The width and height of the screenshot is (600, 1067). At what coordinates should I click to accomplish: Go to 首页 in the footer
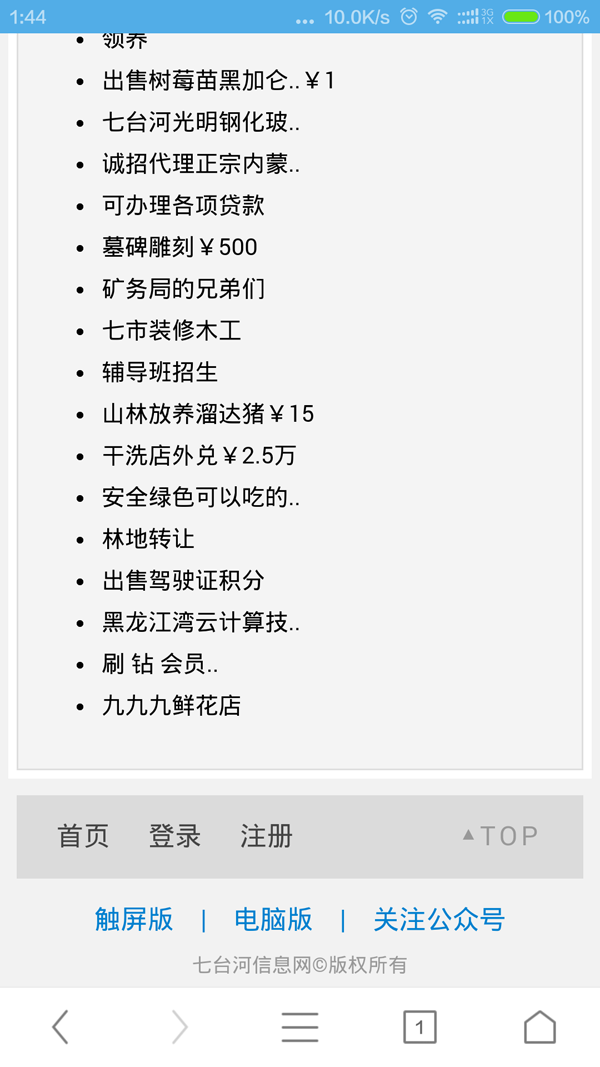pos(83,836)
